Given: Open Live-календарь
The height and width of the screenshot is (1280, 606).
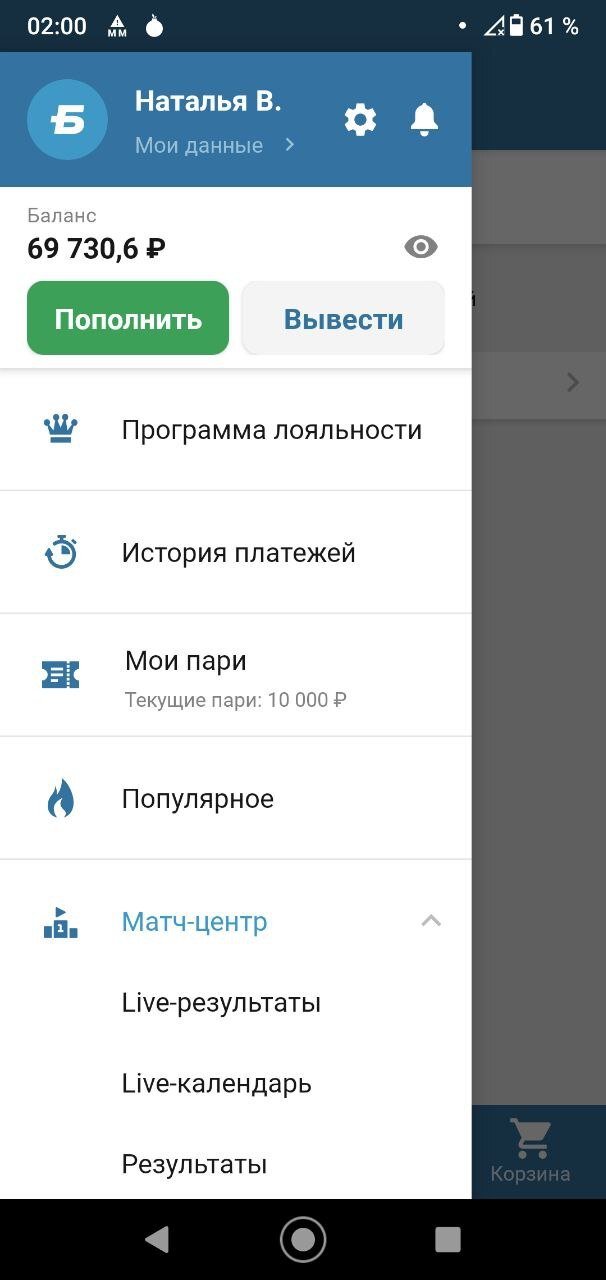Looking at the screenshot, I should pos(216,1083).
